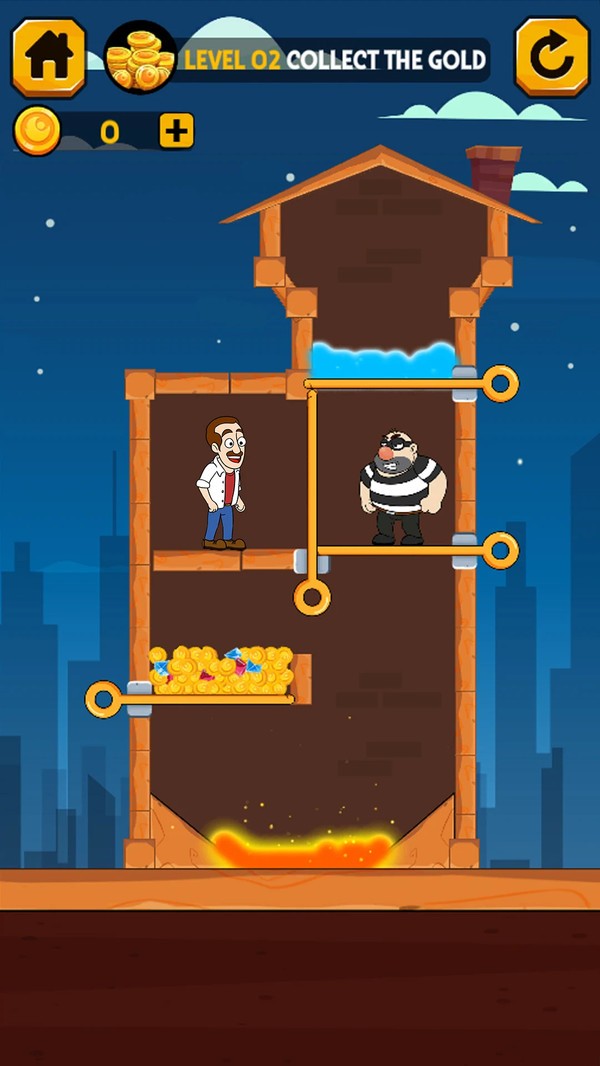This screenshot has width=600, height=1066.
Task: Pull the vertical pin beside the man
Action: (x=312, y=598)
